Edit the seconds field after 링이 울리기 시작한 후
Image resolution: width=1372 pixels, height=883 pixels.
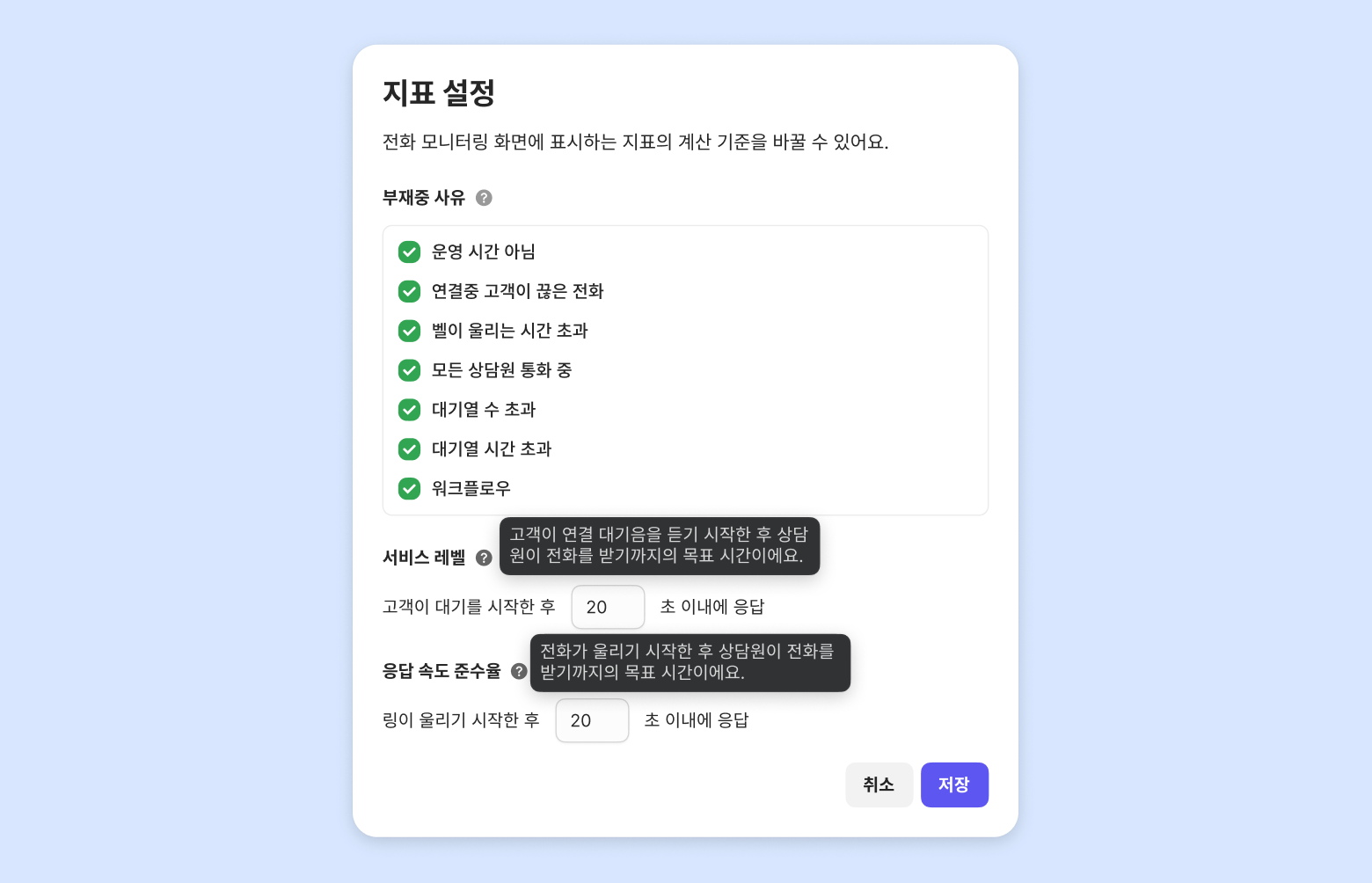coord(592,720)
